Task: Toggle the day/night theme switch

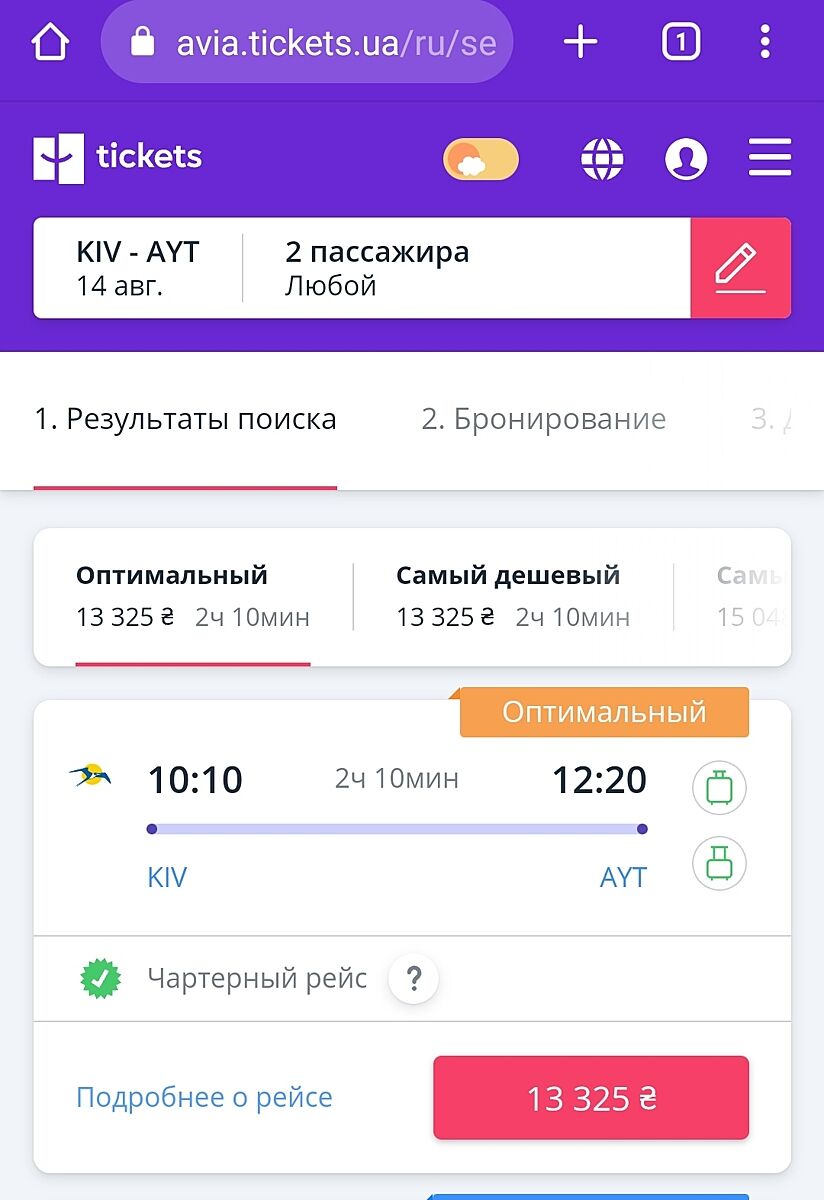Action: [481, 159]
